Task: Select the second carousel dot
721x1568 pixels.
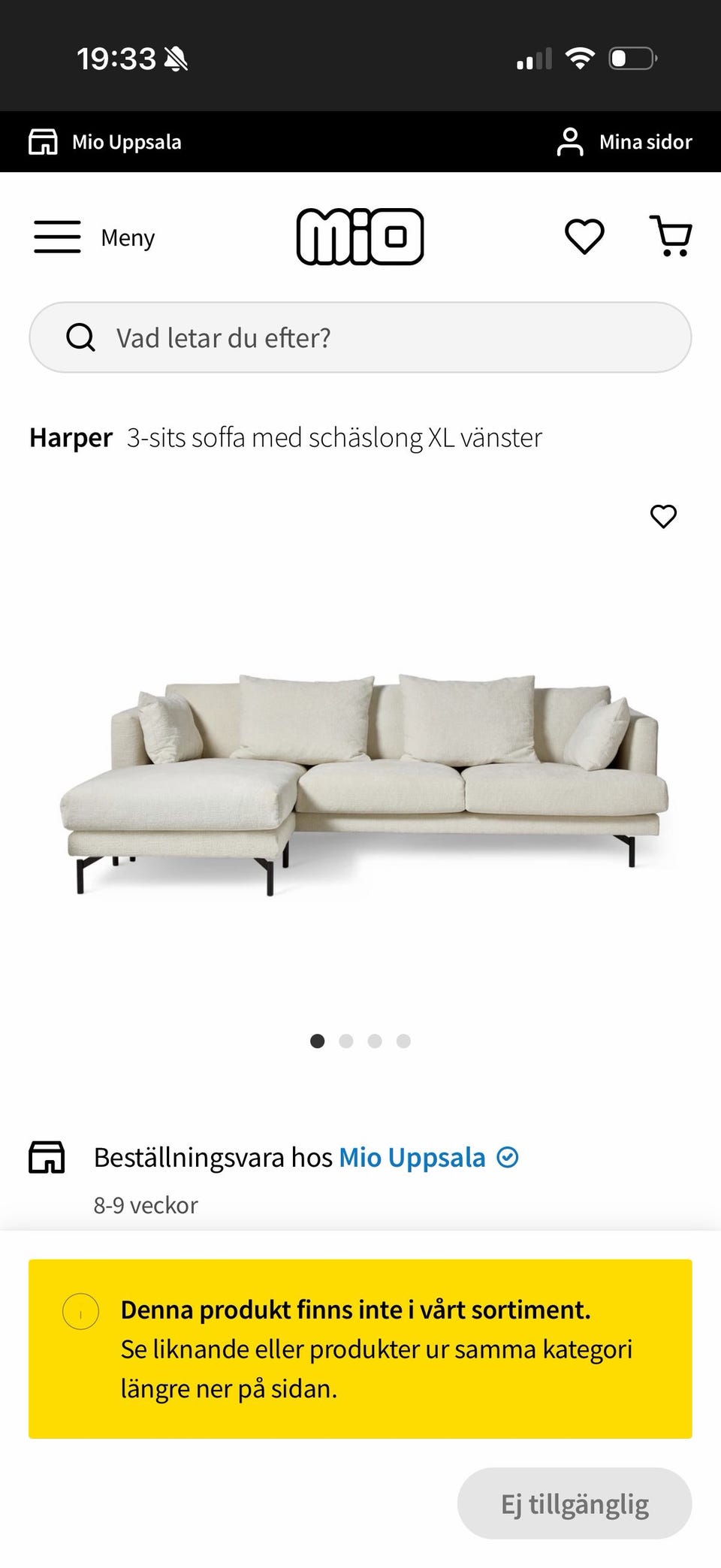Action: [347, 1042]
